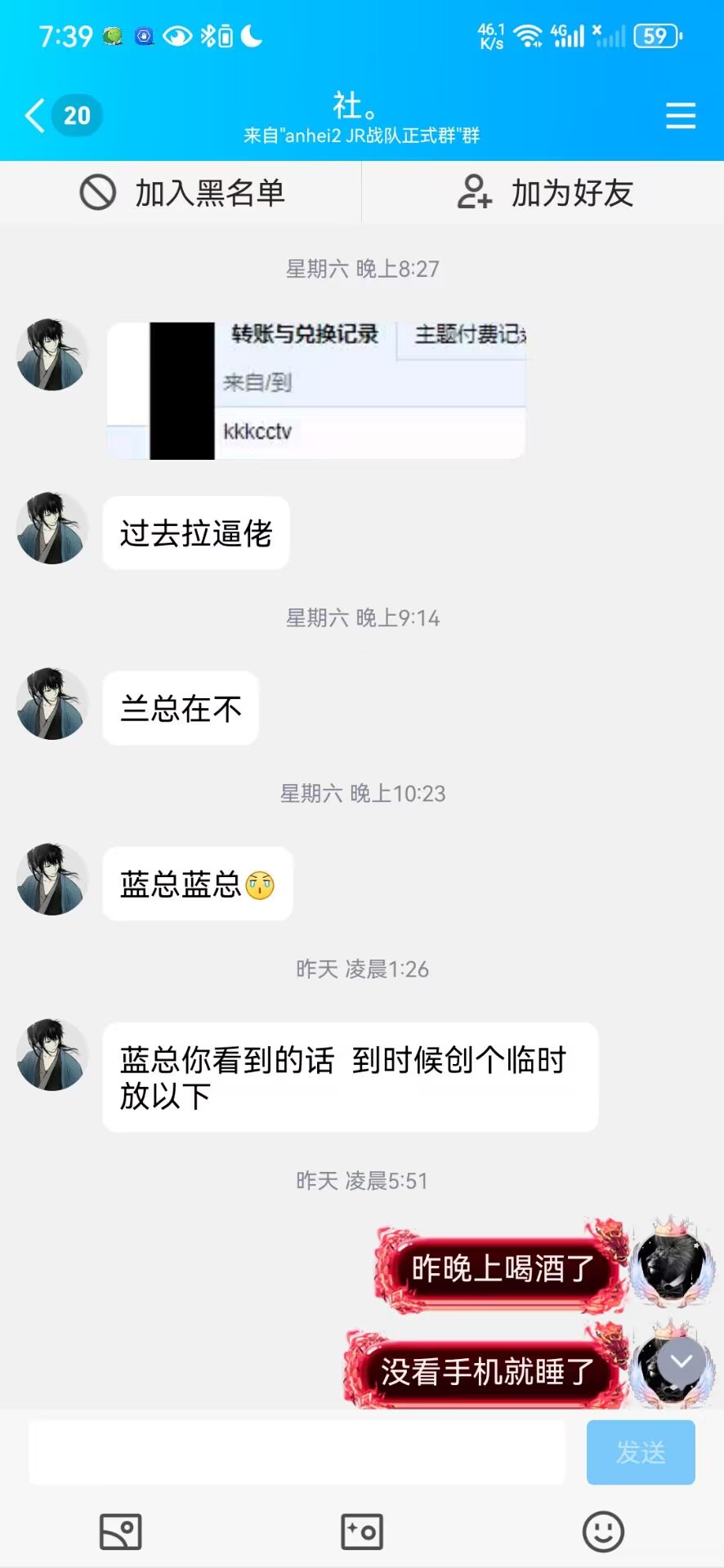Viewport: 724px width, 1568px height.
Task: Open the chat settings menu
Action: pyautogui.click(x=680, y=115)
